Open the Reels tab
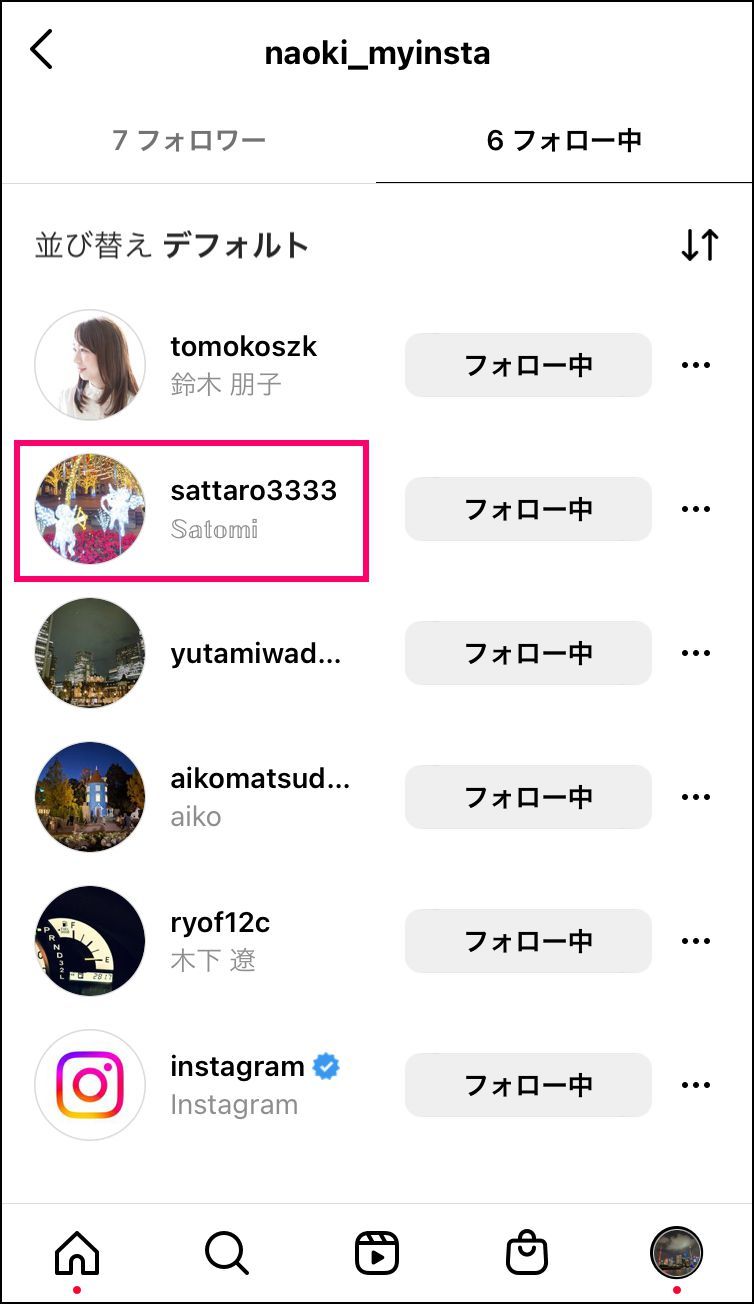The image size is (754, 1304). 377,1252
